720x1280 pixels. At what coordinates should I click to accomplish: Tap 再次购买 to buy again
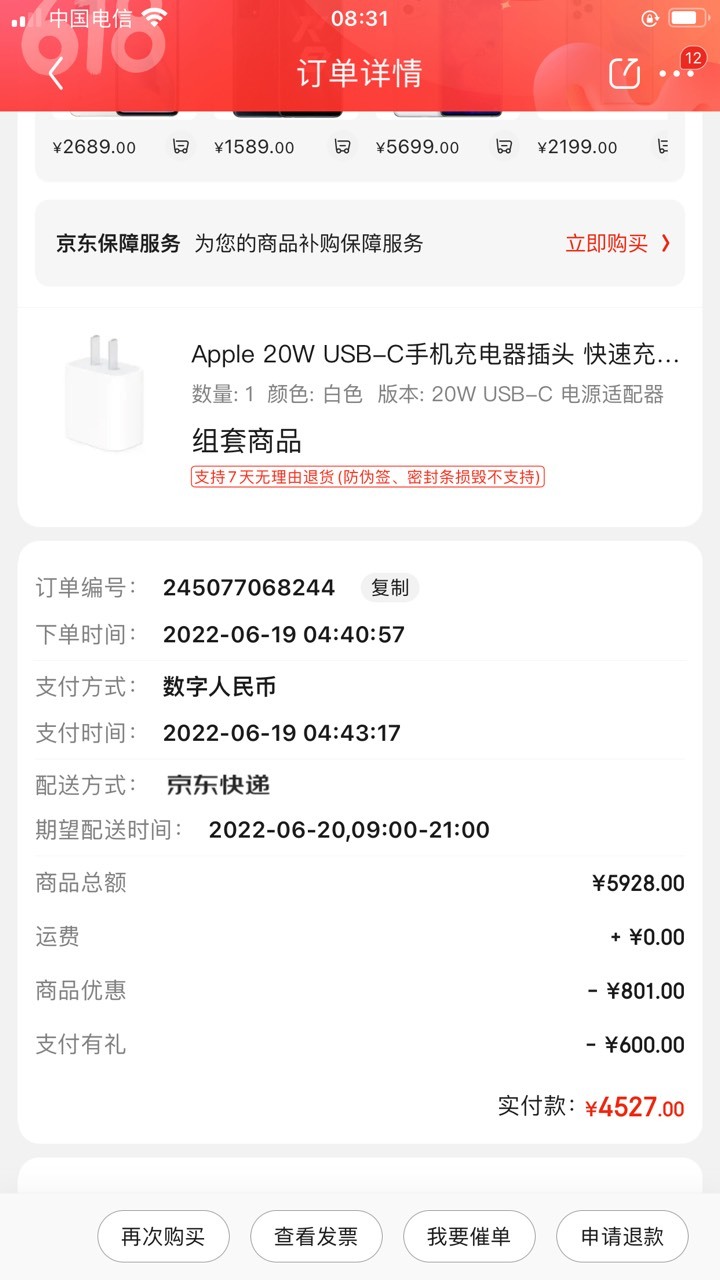[x=163, y=1236]
